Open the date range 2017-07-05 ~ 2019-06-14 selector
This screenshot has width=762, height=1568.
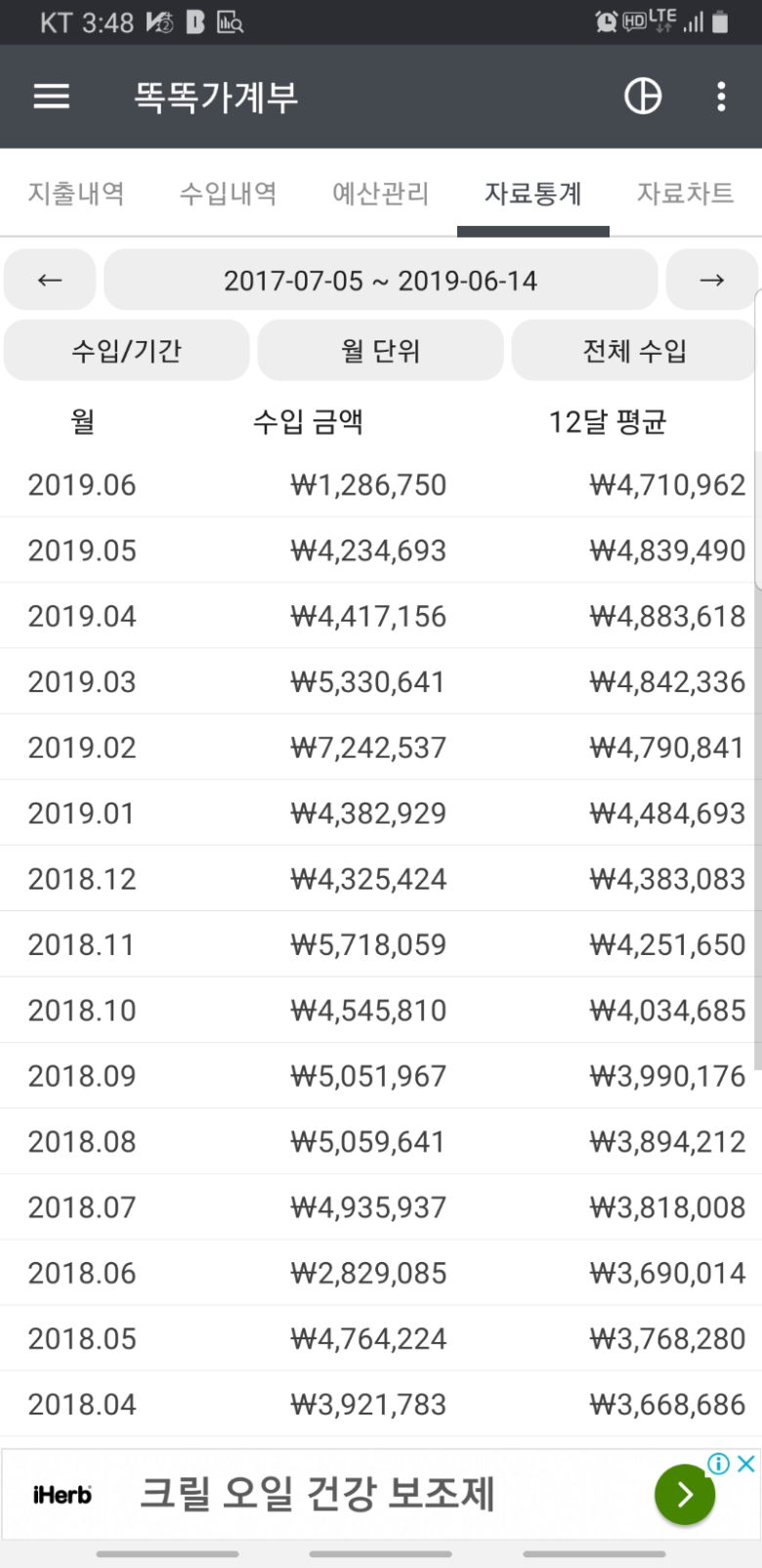[x=380, y=280]
